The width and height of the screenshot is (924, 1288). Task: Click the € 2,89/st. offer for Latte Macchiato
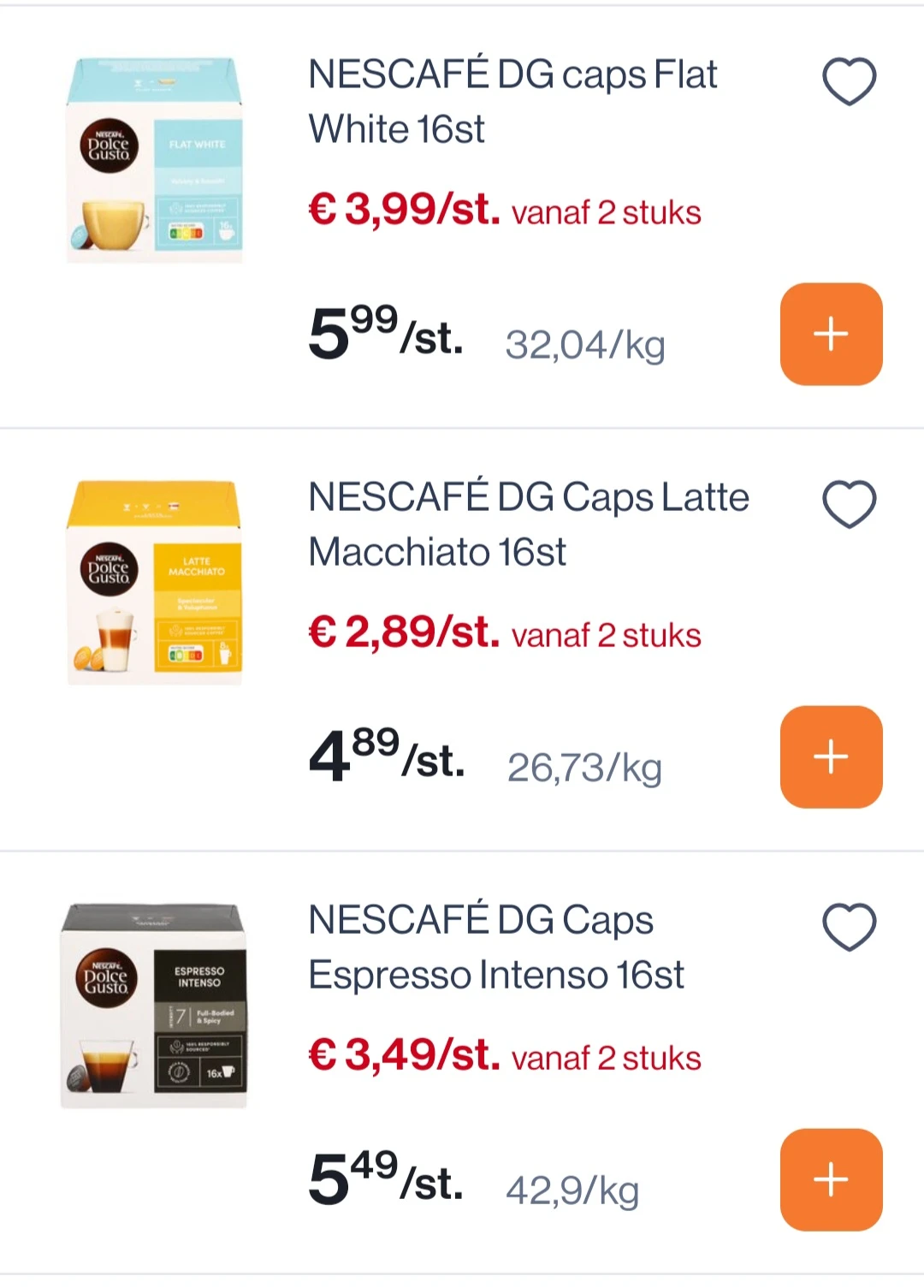tap(402, 634)
